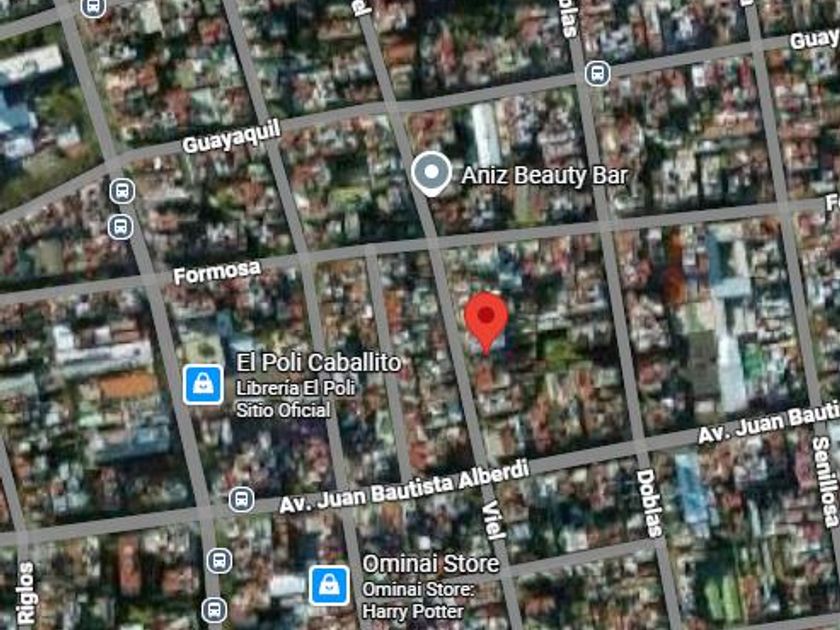Select the El Poli Caballito shop marker
840x630 pixels.
203,384
